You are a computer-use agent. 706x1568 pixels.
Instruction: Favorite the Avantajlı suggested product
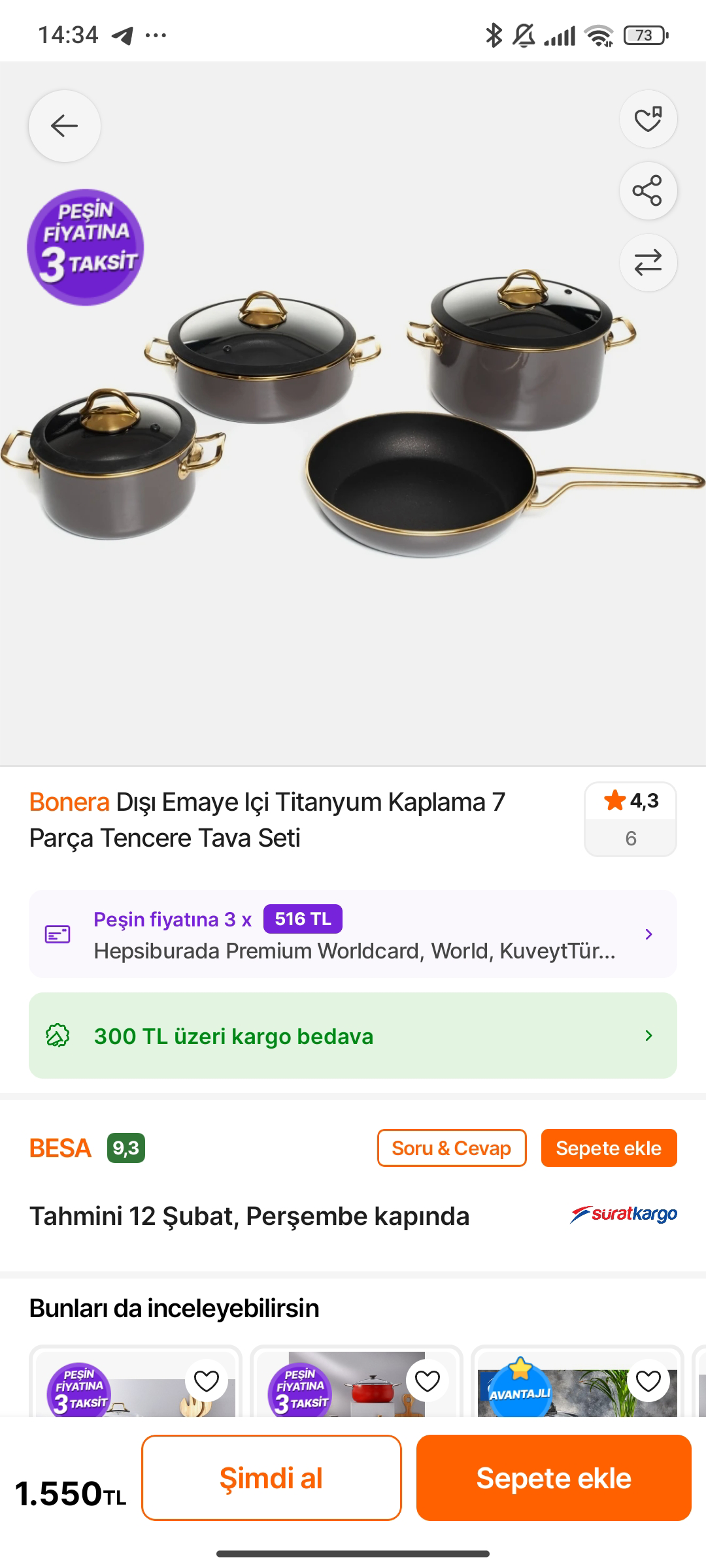pos(648,1380)
